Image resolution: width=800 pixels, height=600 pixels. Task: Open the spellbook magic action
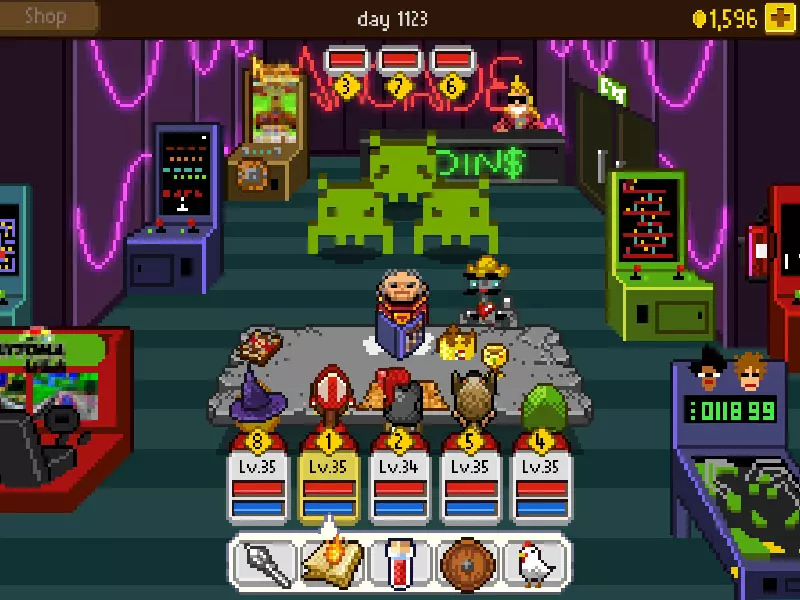(x=332, y=563)
